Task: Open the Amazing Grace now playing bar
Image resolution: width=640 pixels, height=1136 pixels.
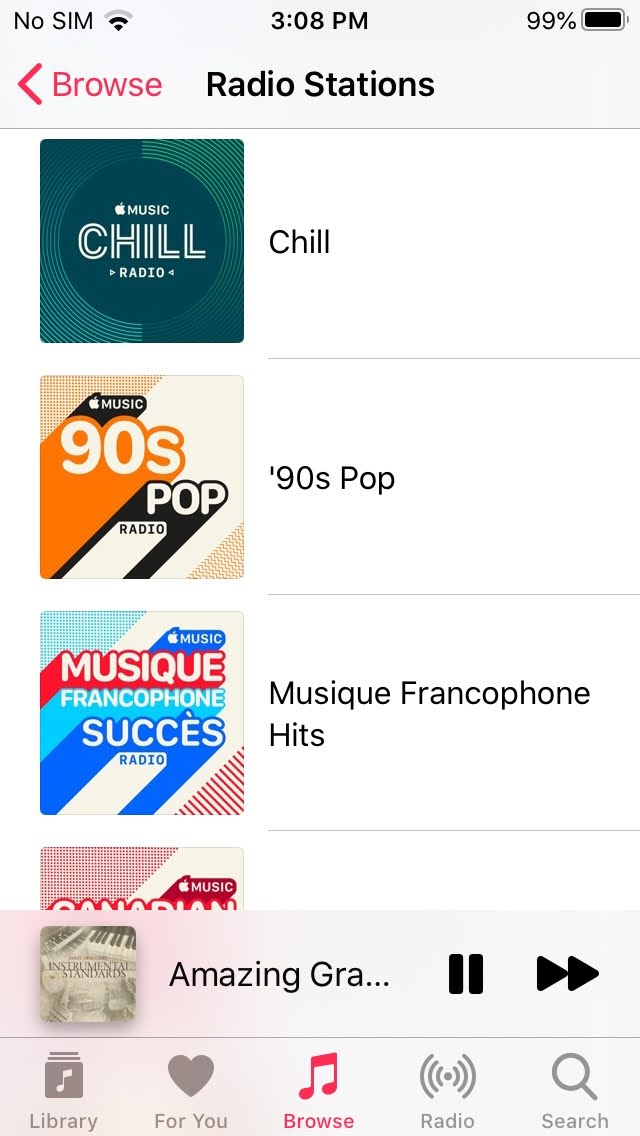Action: pos(279,974)
